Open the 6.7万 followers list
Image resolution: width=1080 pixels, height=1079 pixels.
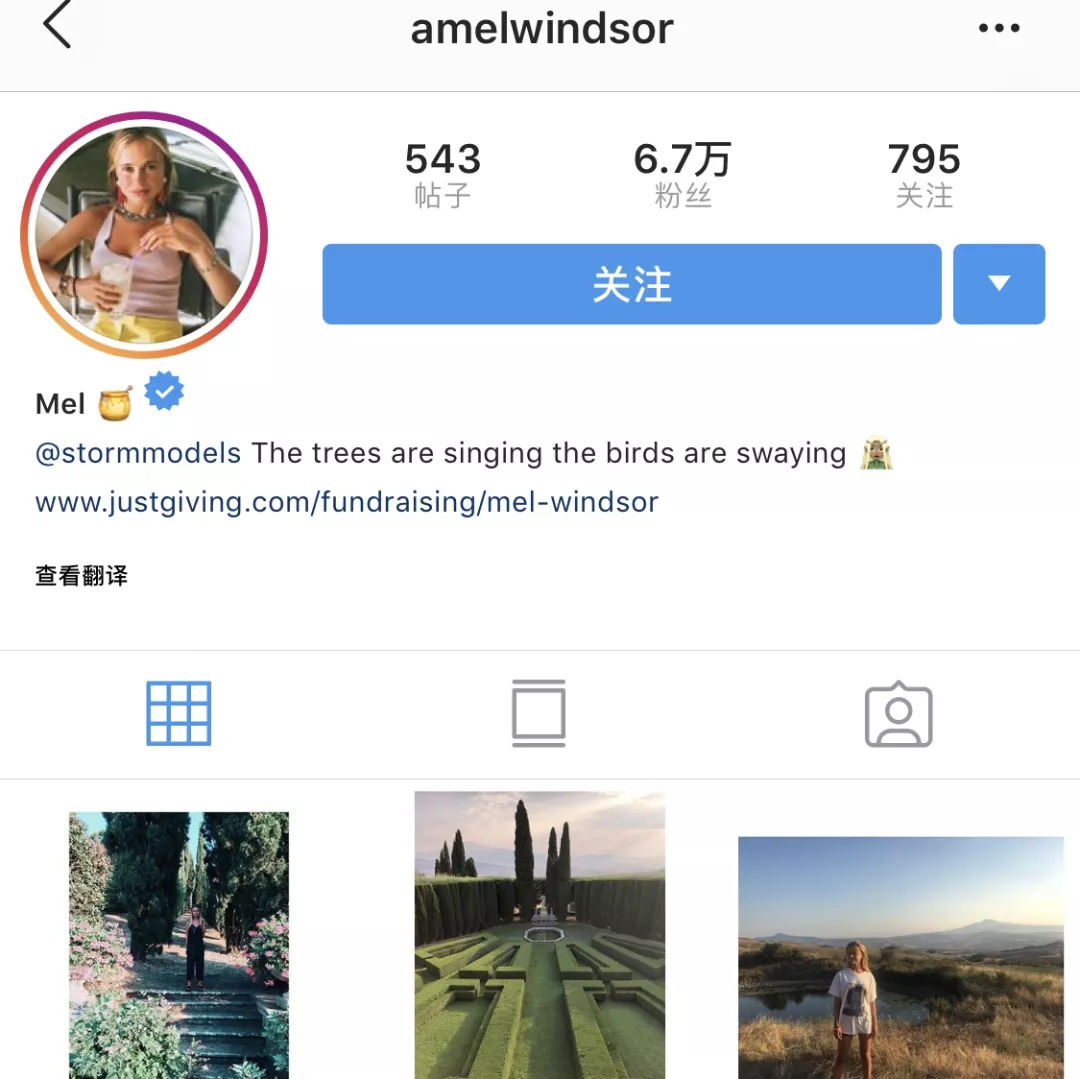[x=682, y=174]
